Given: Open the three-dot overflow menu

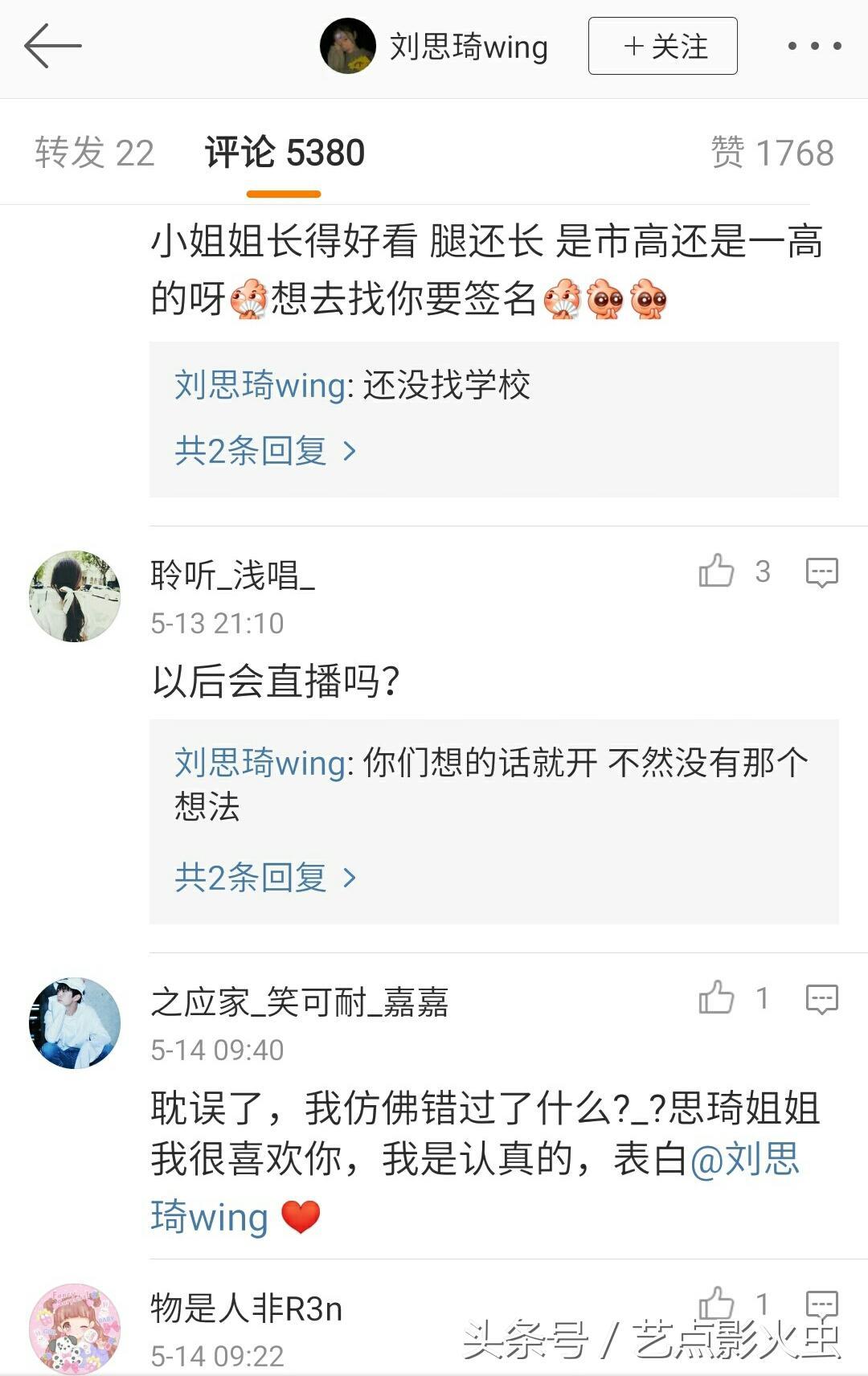Looking at the screenshot, I should (814, 47).
